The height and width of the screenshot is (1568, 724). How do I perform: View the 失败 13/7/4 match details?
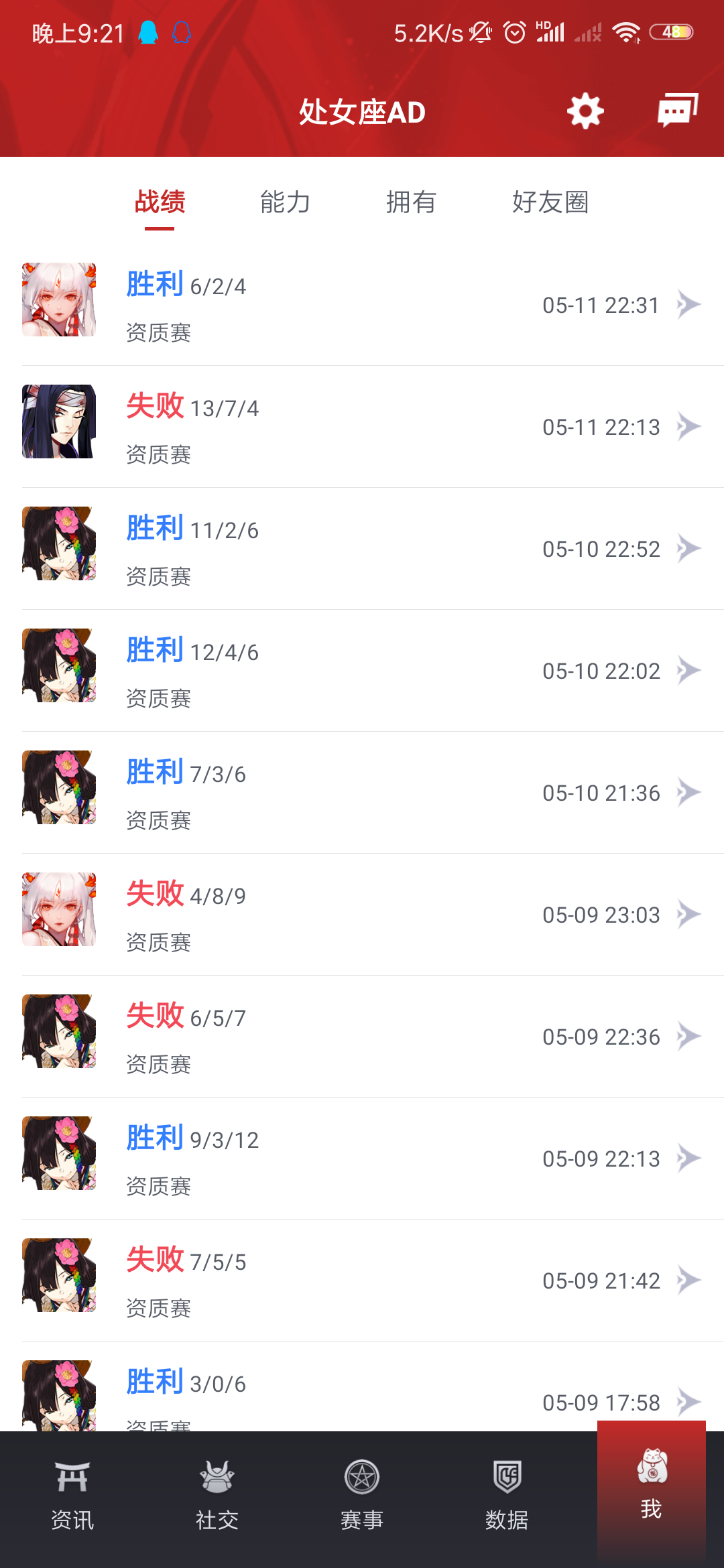[362, 427]
